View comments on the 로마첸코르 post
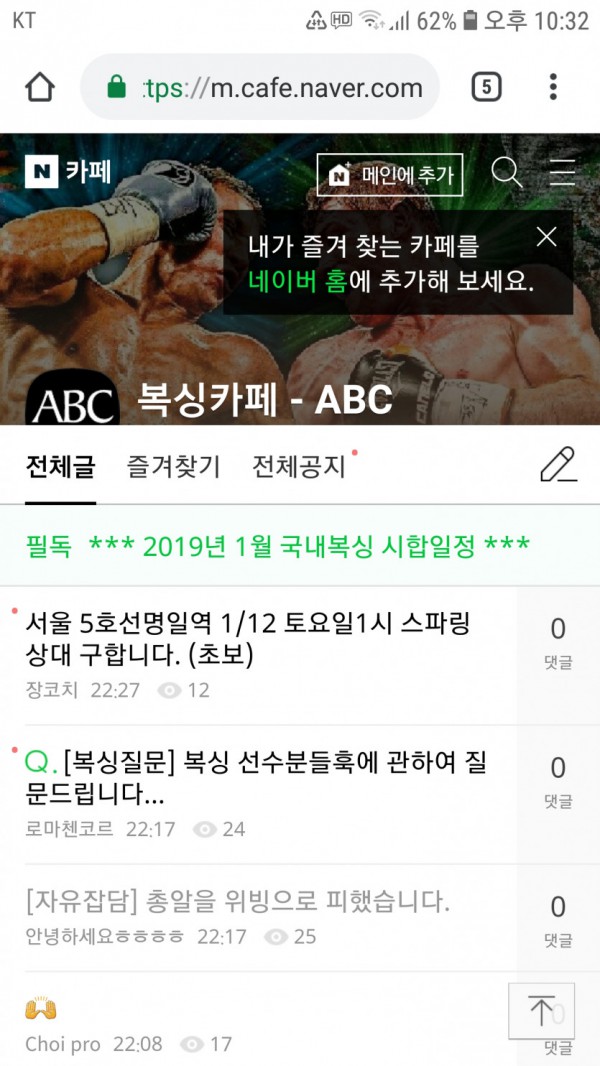This screenshot has height=1066, width=600. click(558, 780)
